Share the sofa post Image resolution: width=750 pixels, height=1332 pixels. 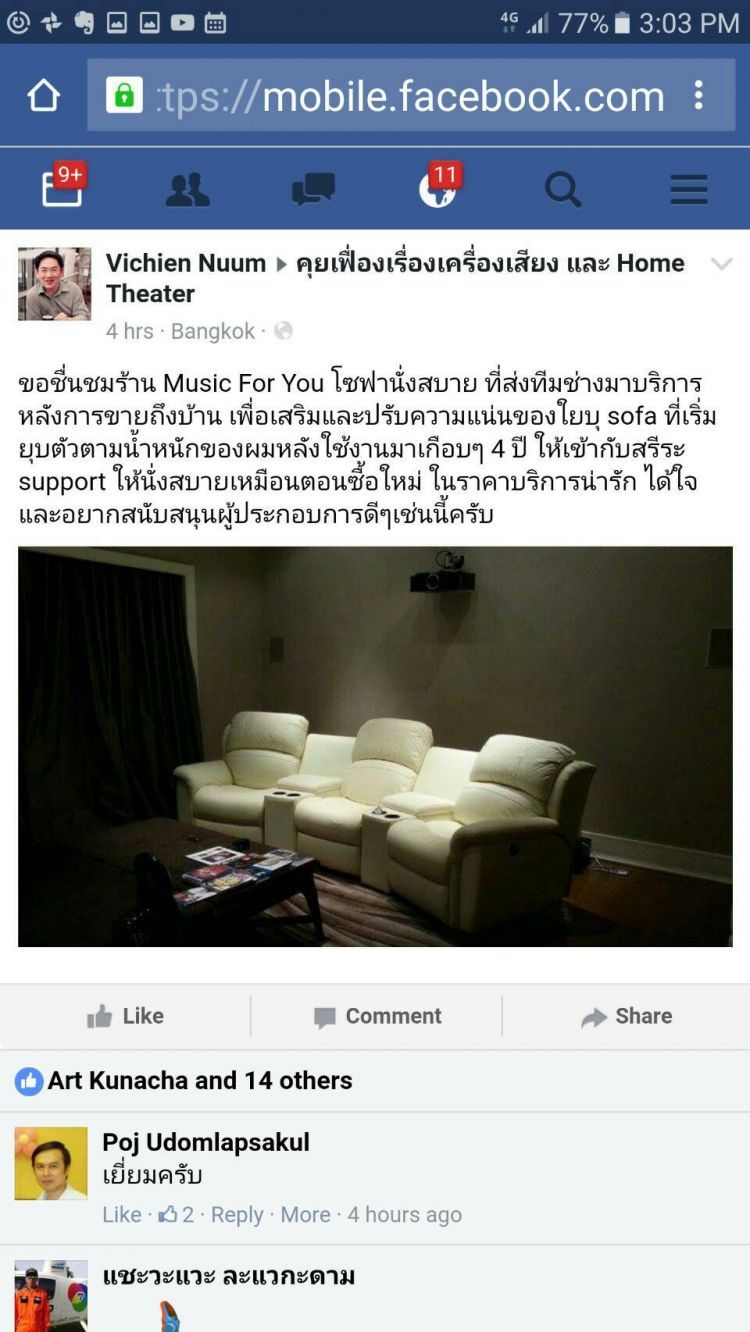626,1016
